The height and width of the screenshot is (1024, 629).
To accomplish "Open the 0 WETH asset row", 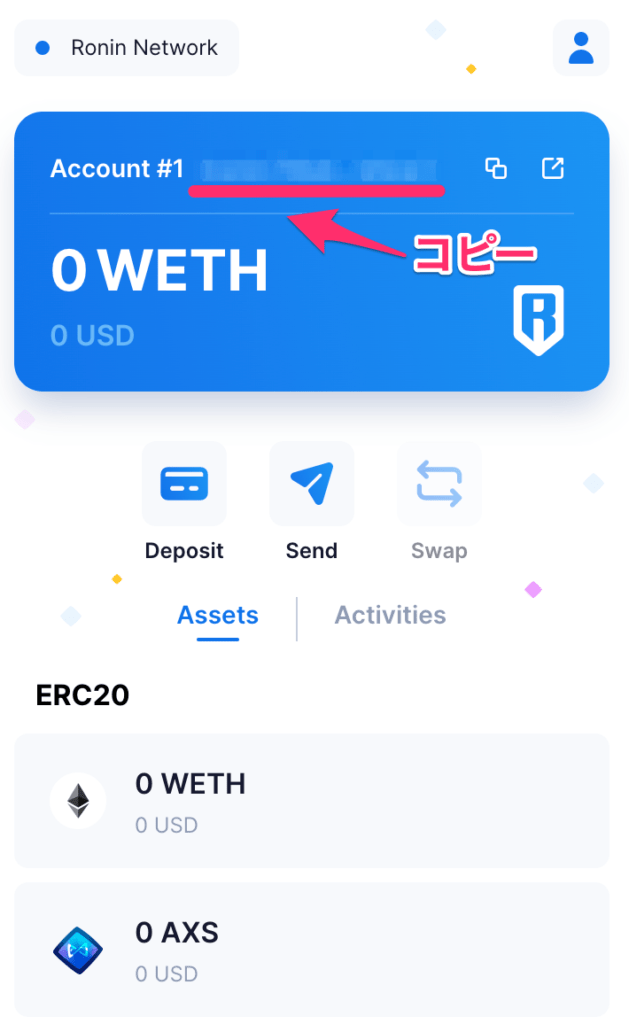I will (311, 801).
